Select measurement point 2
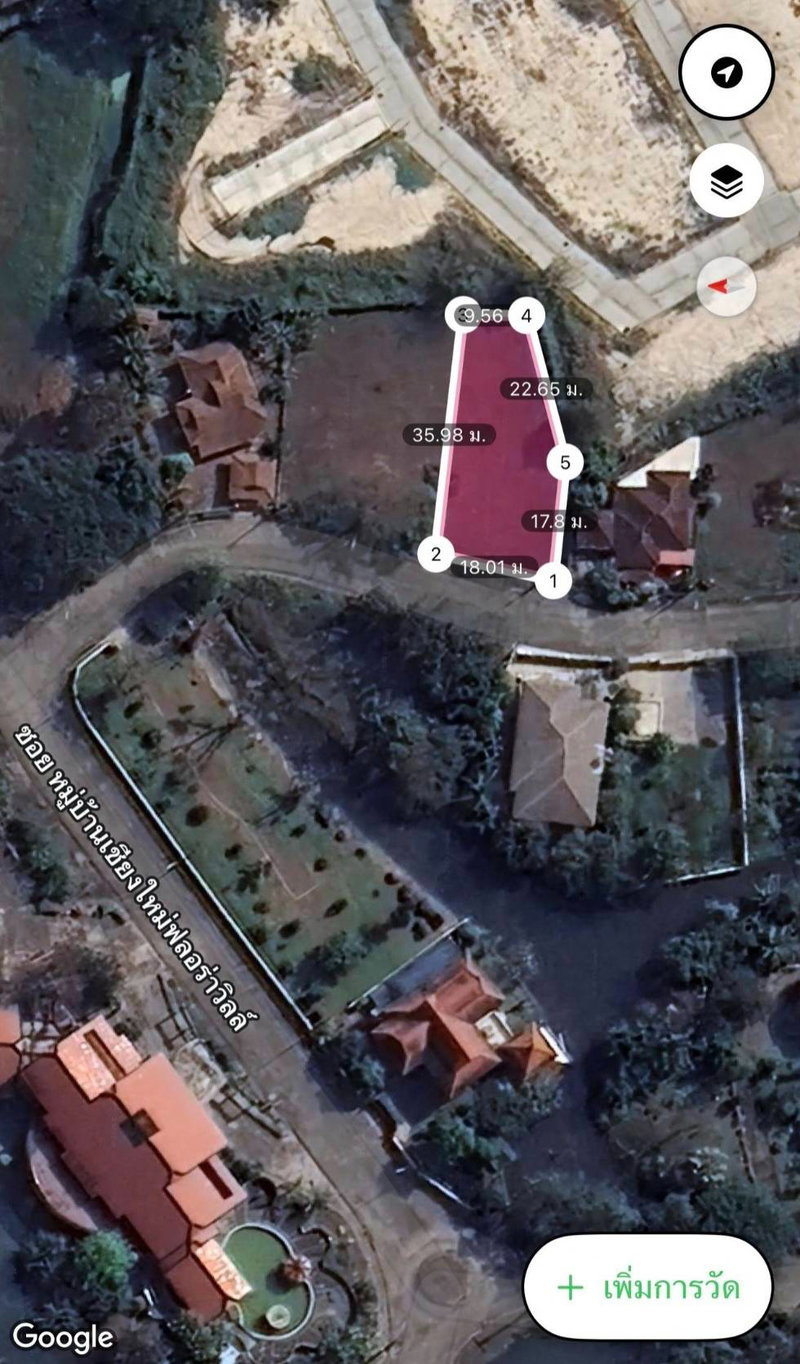This screenshot has width=800, height=1364. pyautogui.click(x=435, y=553)
